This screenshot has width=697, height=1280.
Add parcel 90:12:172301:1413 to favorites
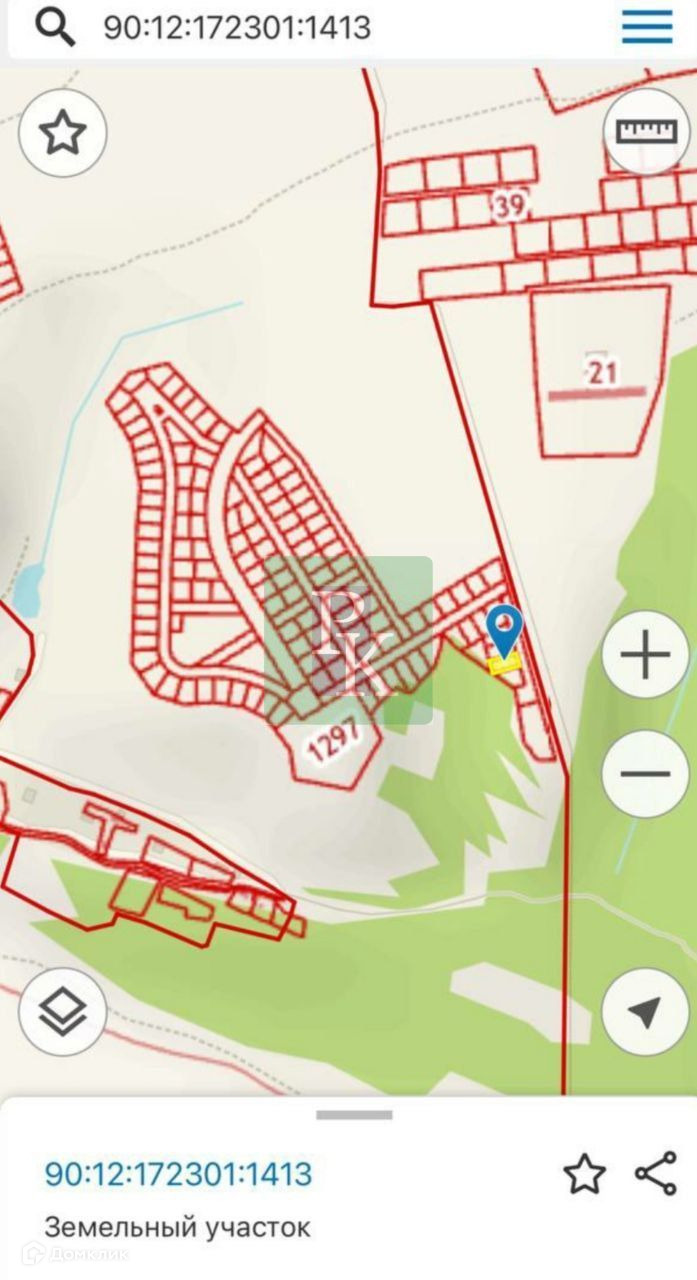[x=584, y=1174]
